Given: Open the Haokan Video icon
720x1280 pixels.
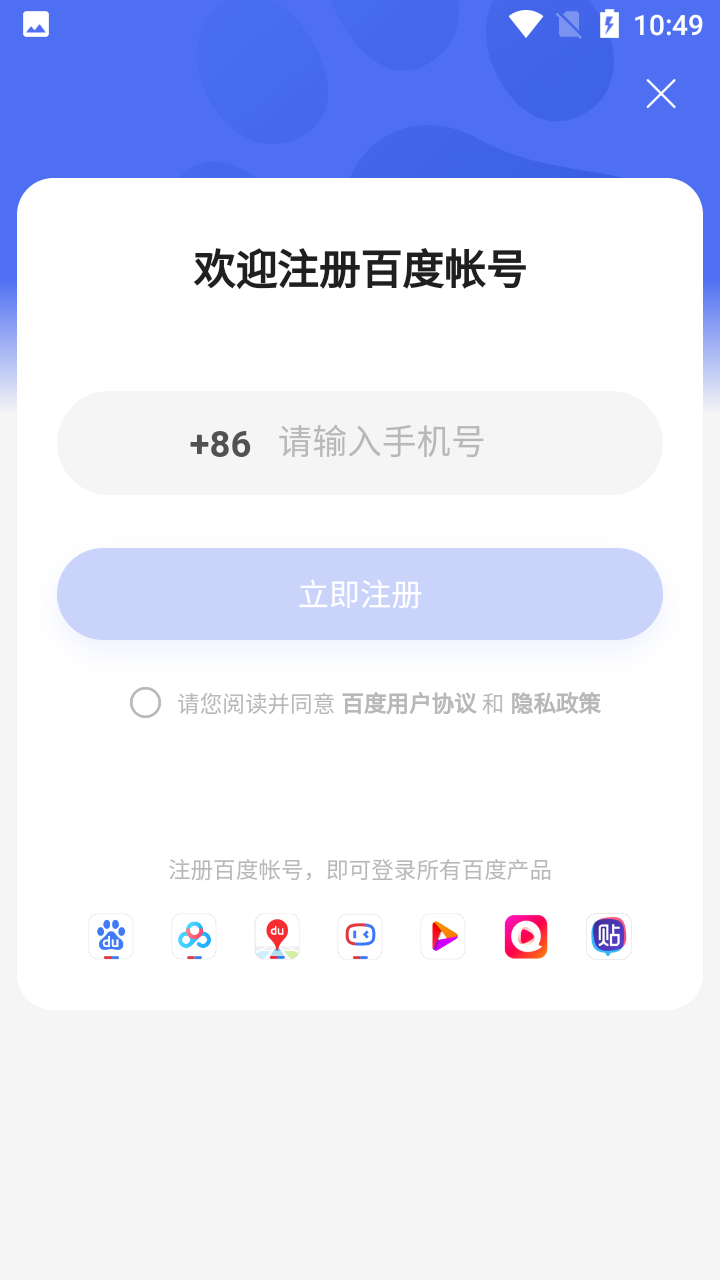Looking at the screenshot, I should pos(442,936).
